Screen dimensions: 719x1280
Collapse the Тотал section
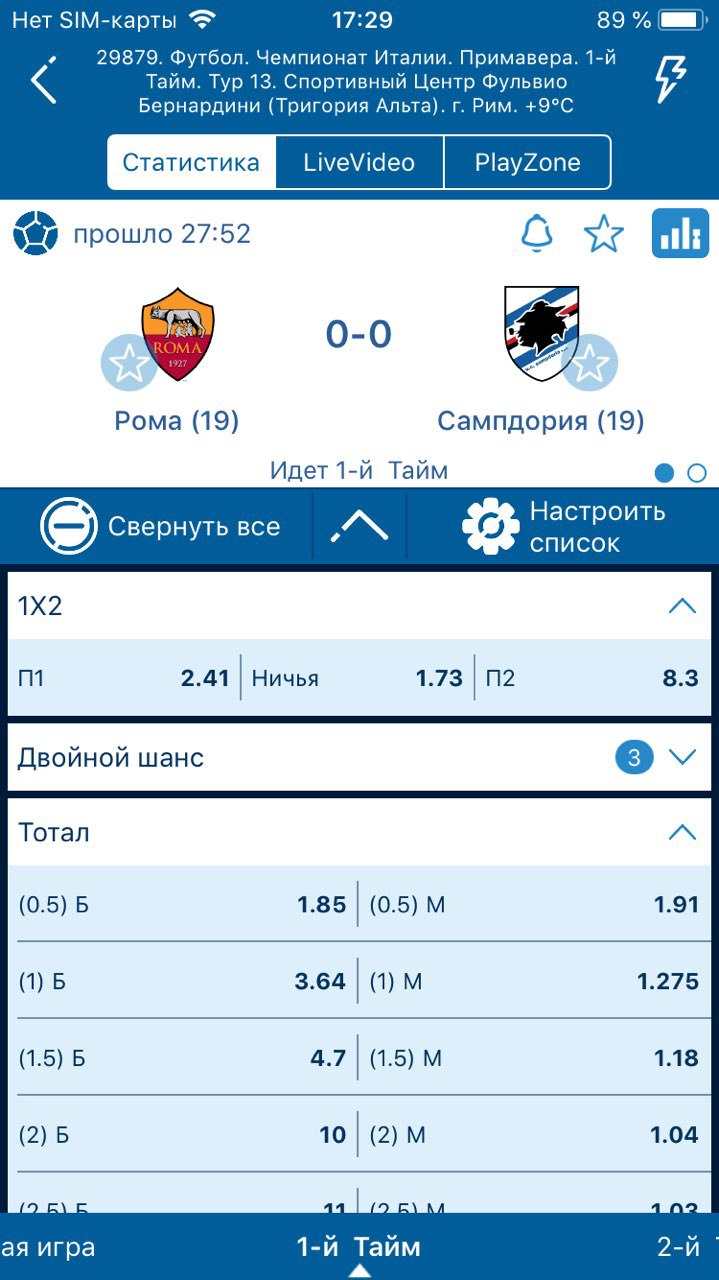point(682,832)
